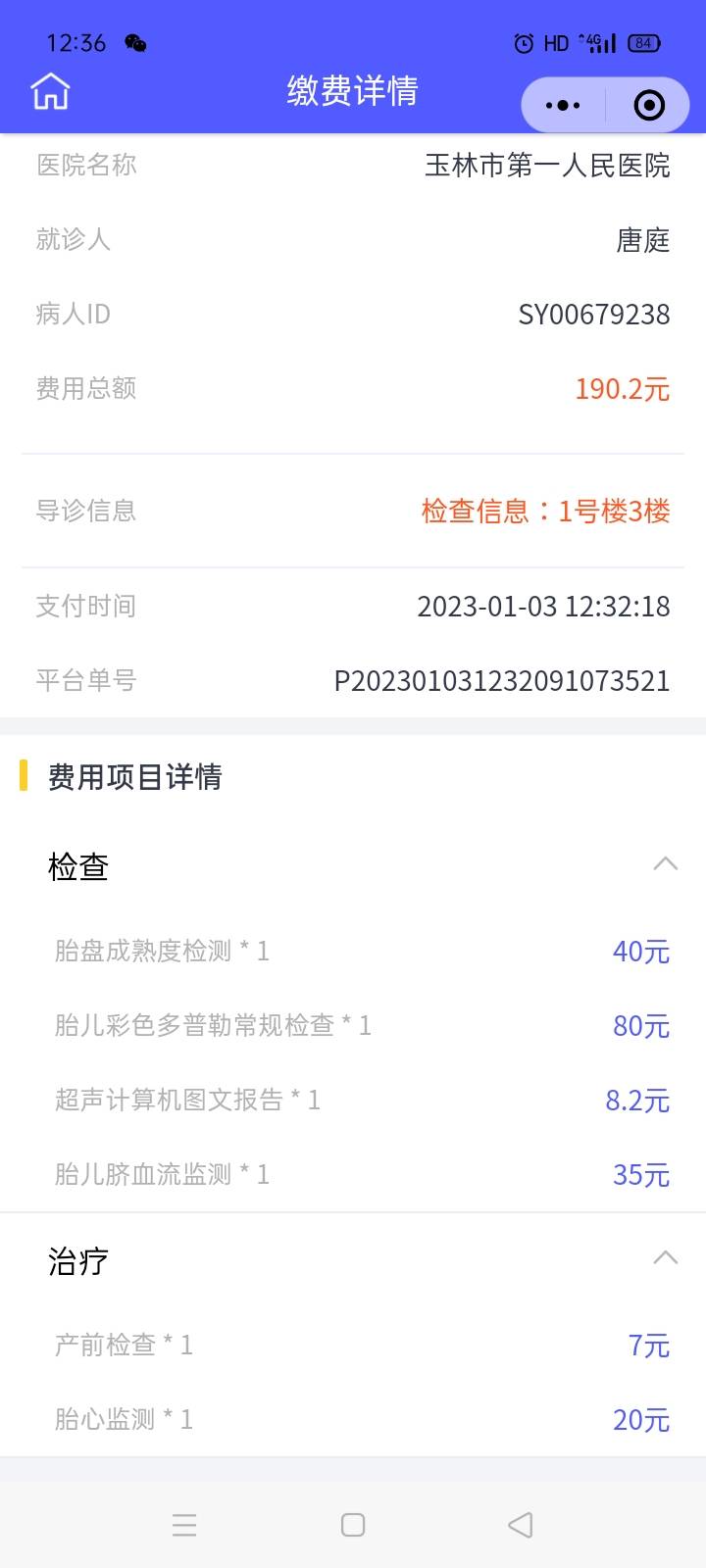Screen dimensions: 706x1568
Task: Tap the mini-program close/capsule circle icon
Action: [648, 105]
